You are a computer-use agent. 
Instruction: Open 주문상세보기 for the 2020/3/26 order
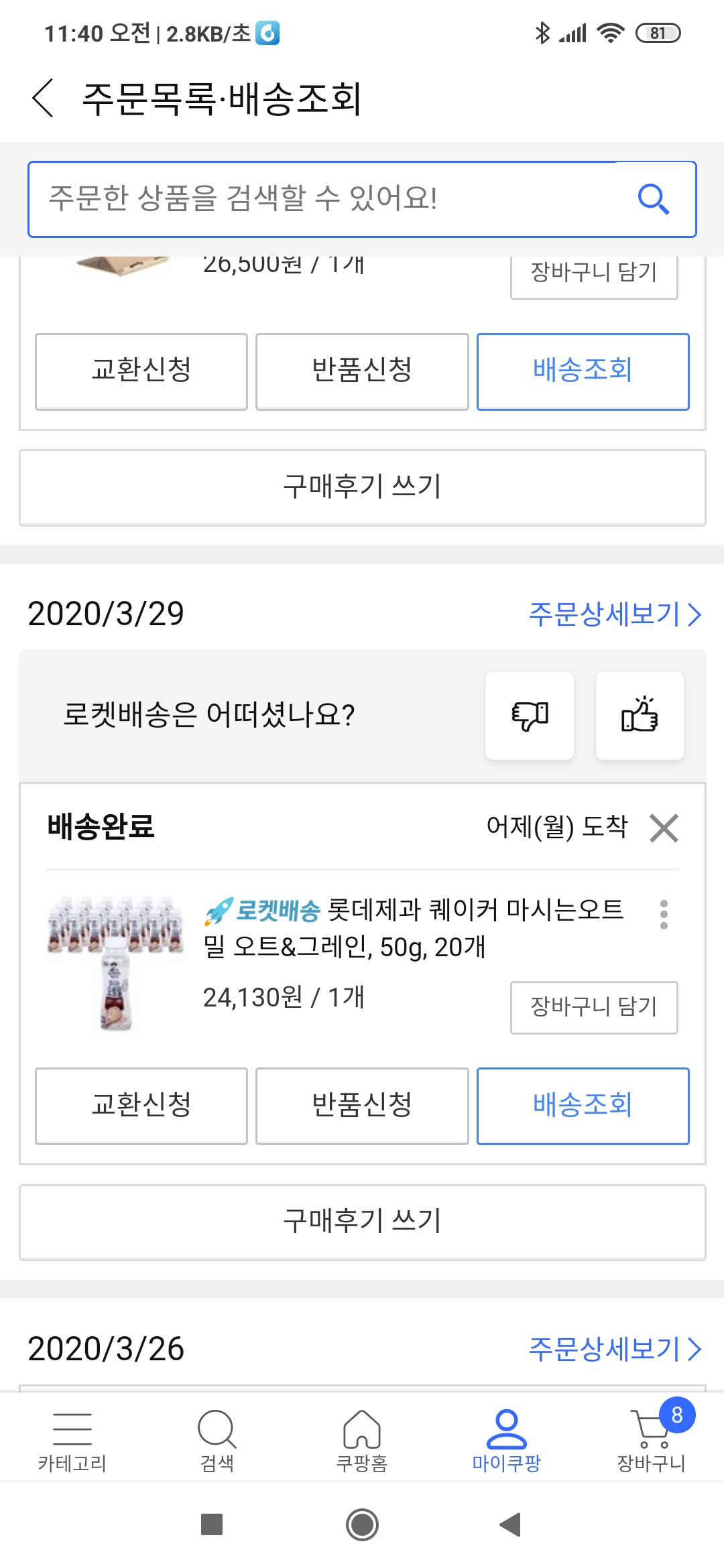614,1349
